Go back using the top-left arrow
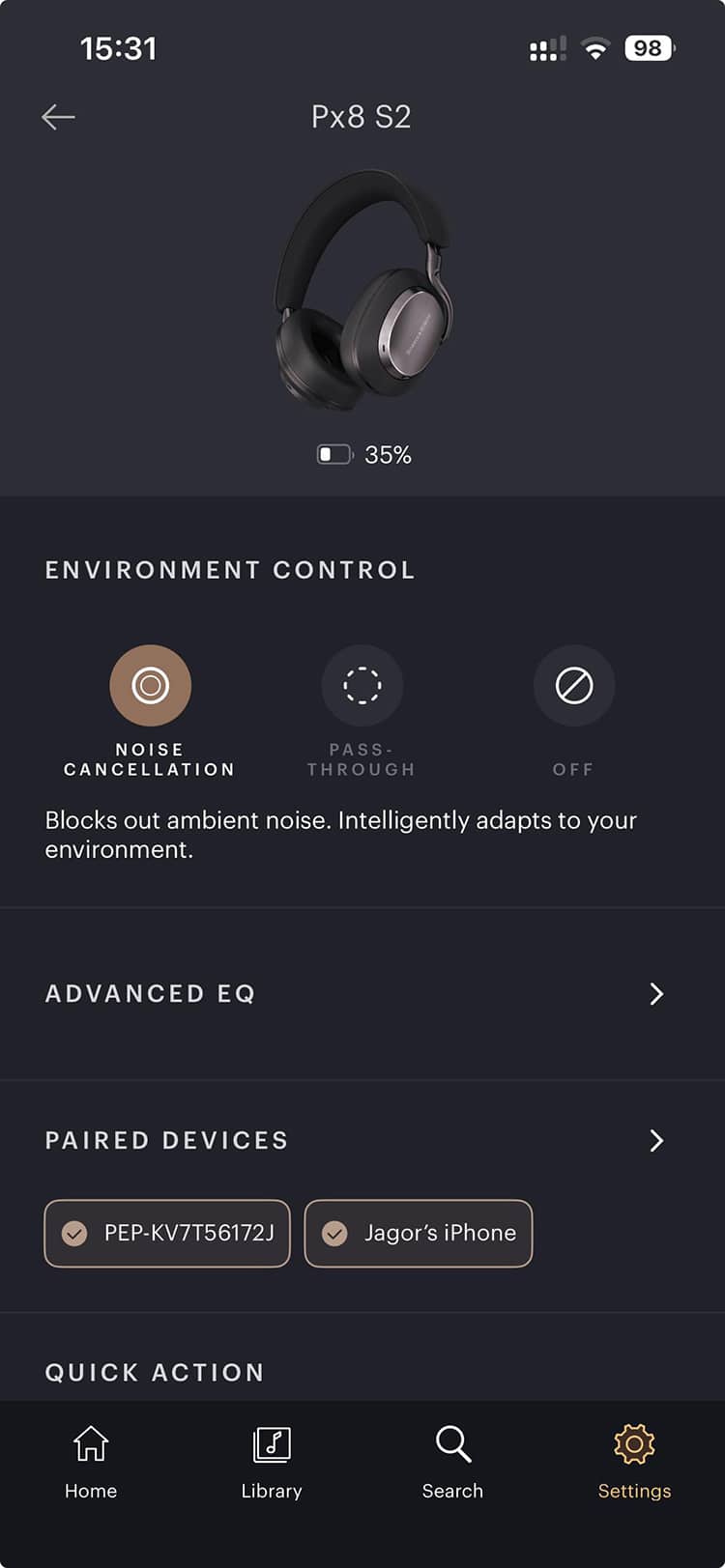 pos(58,117)
